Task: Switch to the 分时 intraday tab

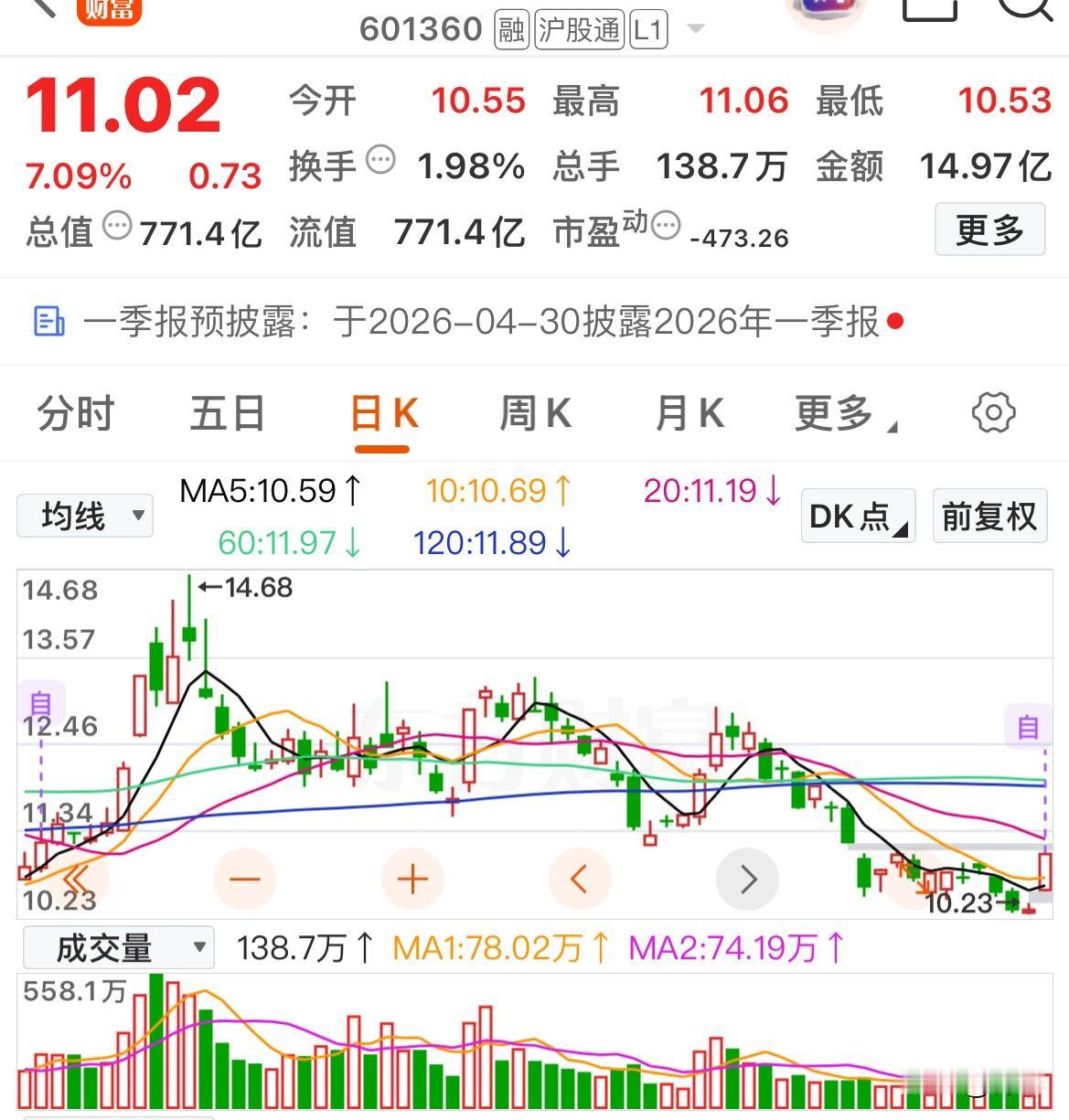Action: tap(75, 413)
